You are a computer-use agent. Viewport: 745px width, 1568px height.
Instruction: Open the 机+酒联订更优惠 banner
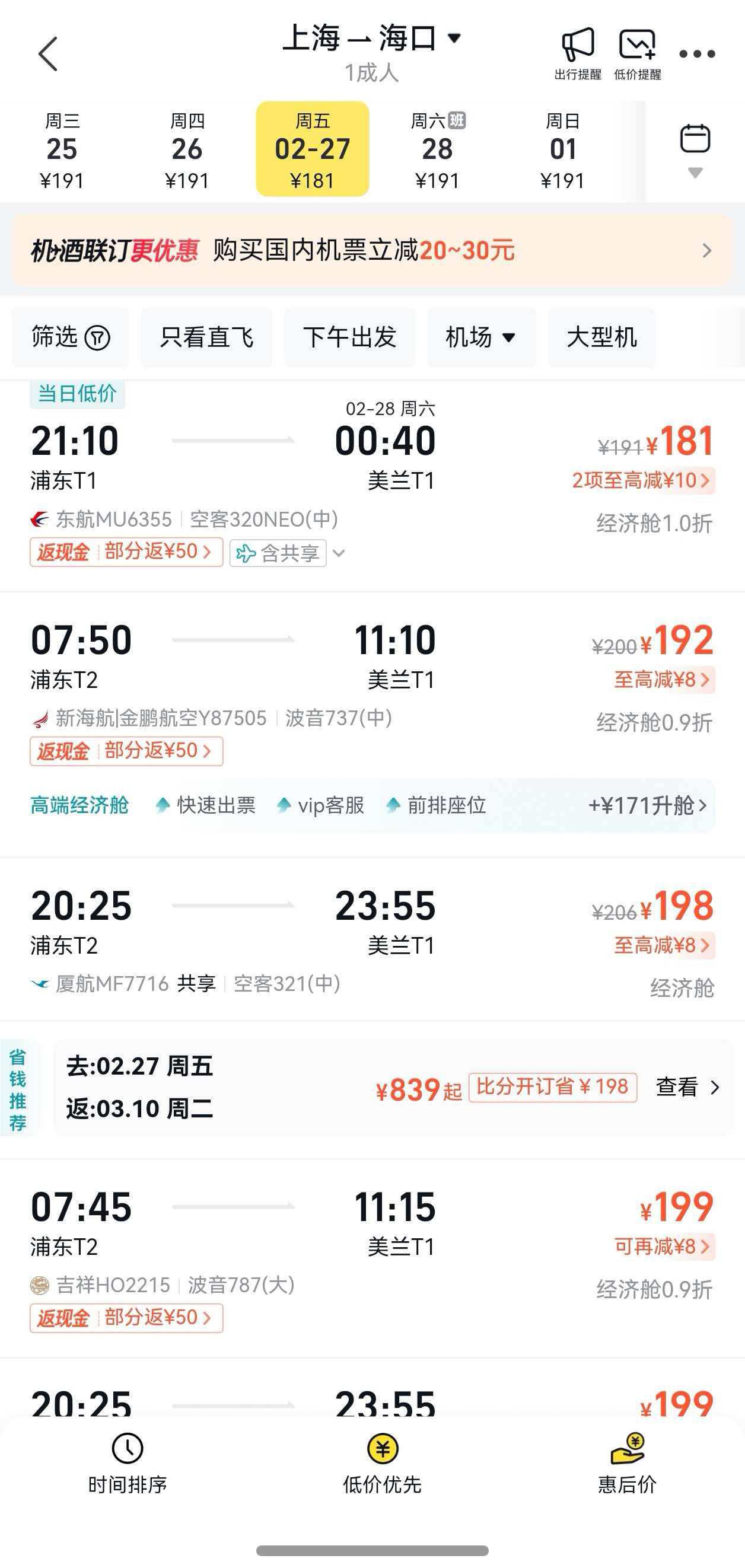click(x=371, y=250)
